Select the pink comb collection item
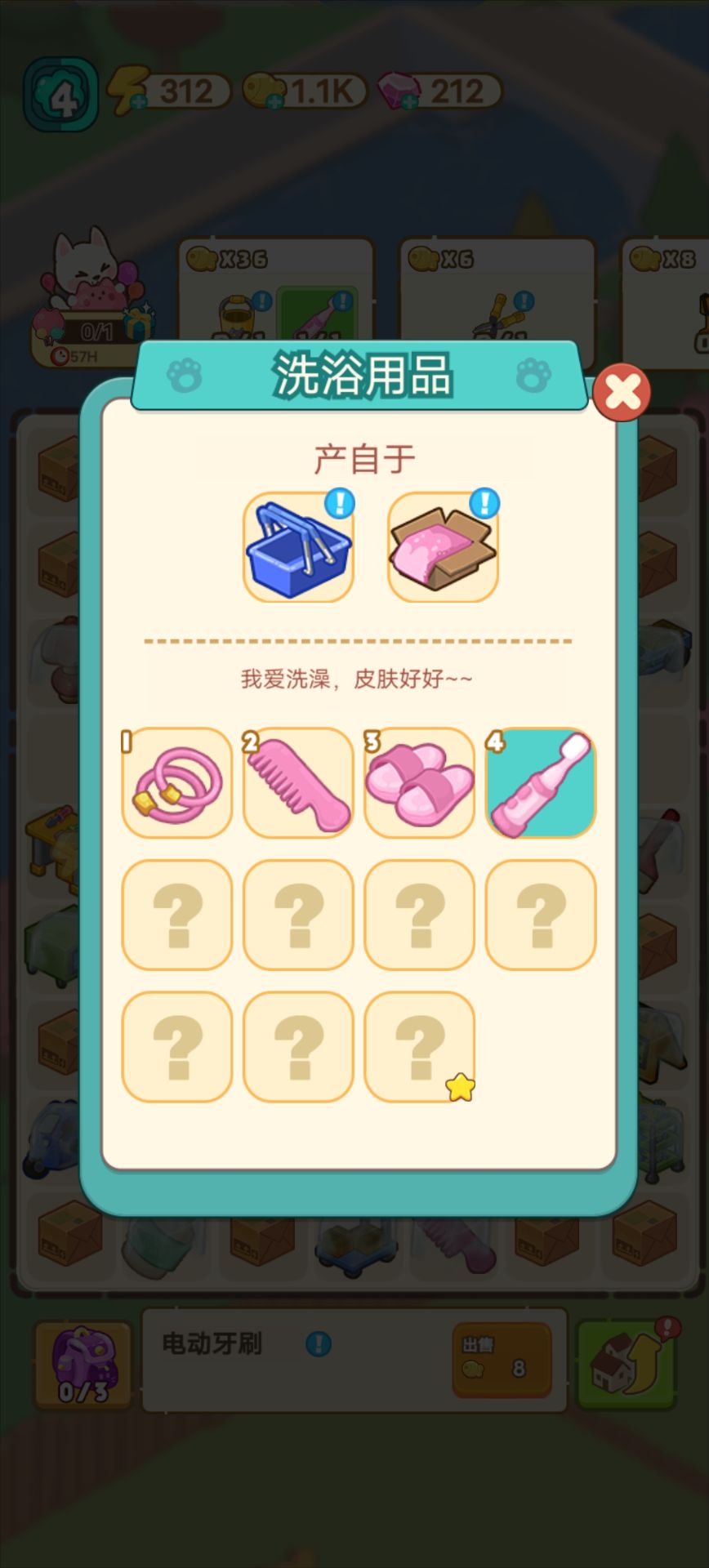The image size is (709, 1568). click(297, 782)
